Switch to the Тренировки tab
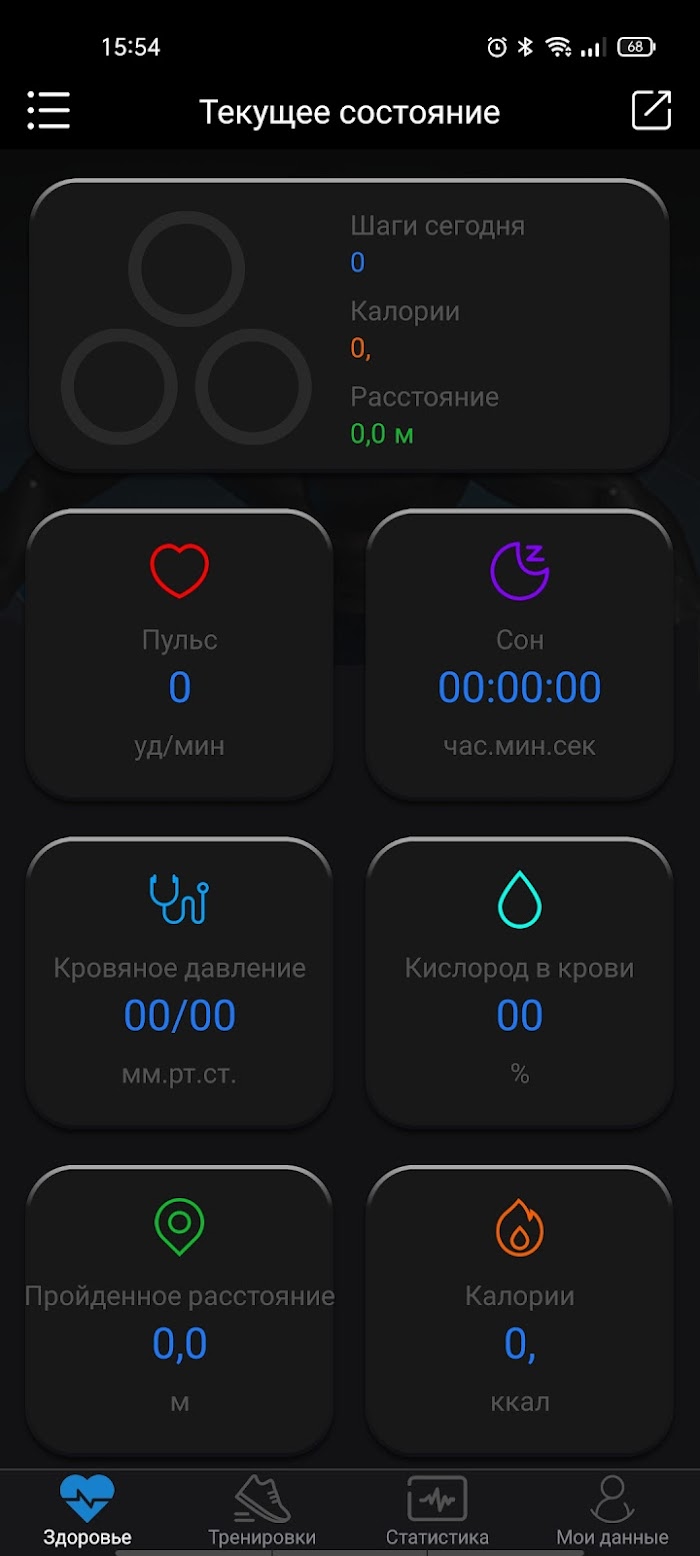The width and height of the screenshot is (700, 1556). 262,1510
